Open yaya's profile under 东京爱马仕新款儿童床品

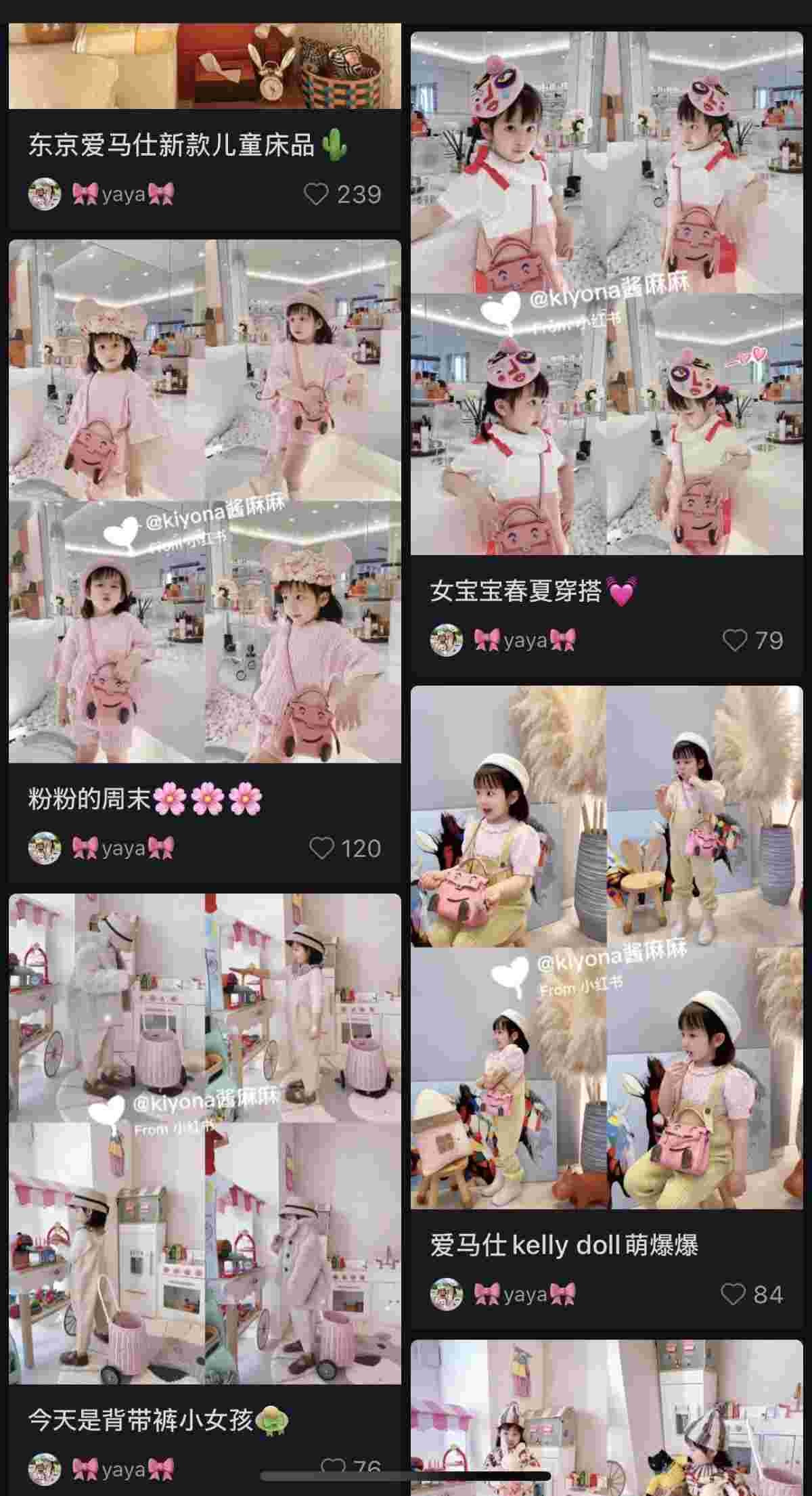click(x=45, y=194)
